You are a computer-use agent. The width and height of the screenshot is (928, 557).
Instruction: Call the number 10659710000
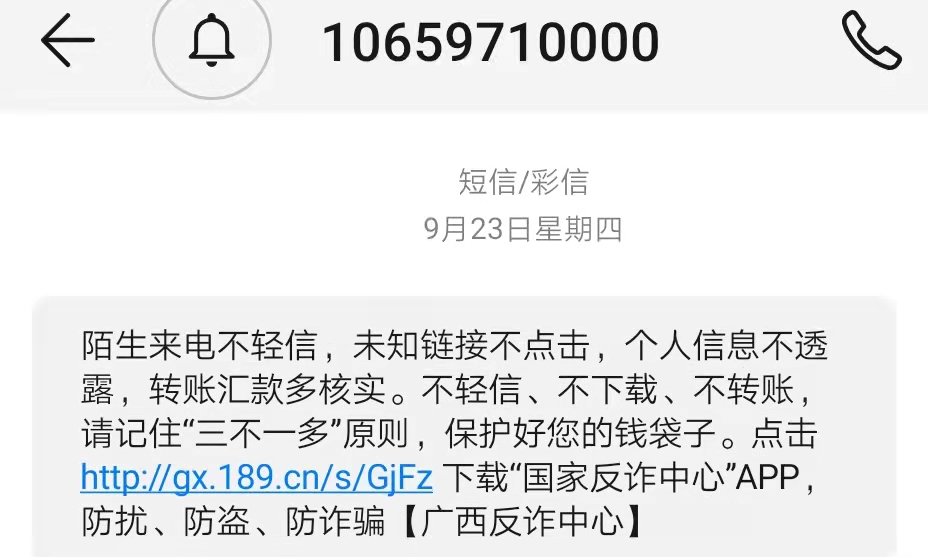click(x=871, y=41)
